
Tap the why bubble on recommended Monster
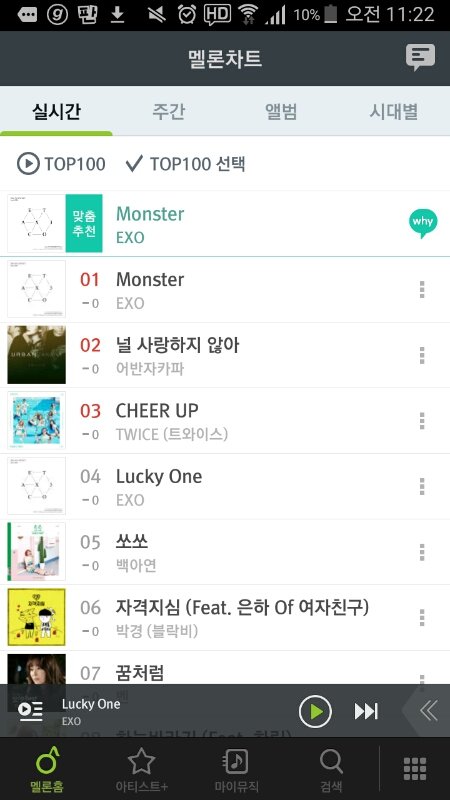(423, 223)
